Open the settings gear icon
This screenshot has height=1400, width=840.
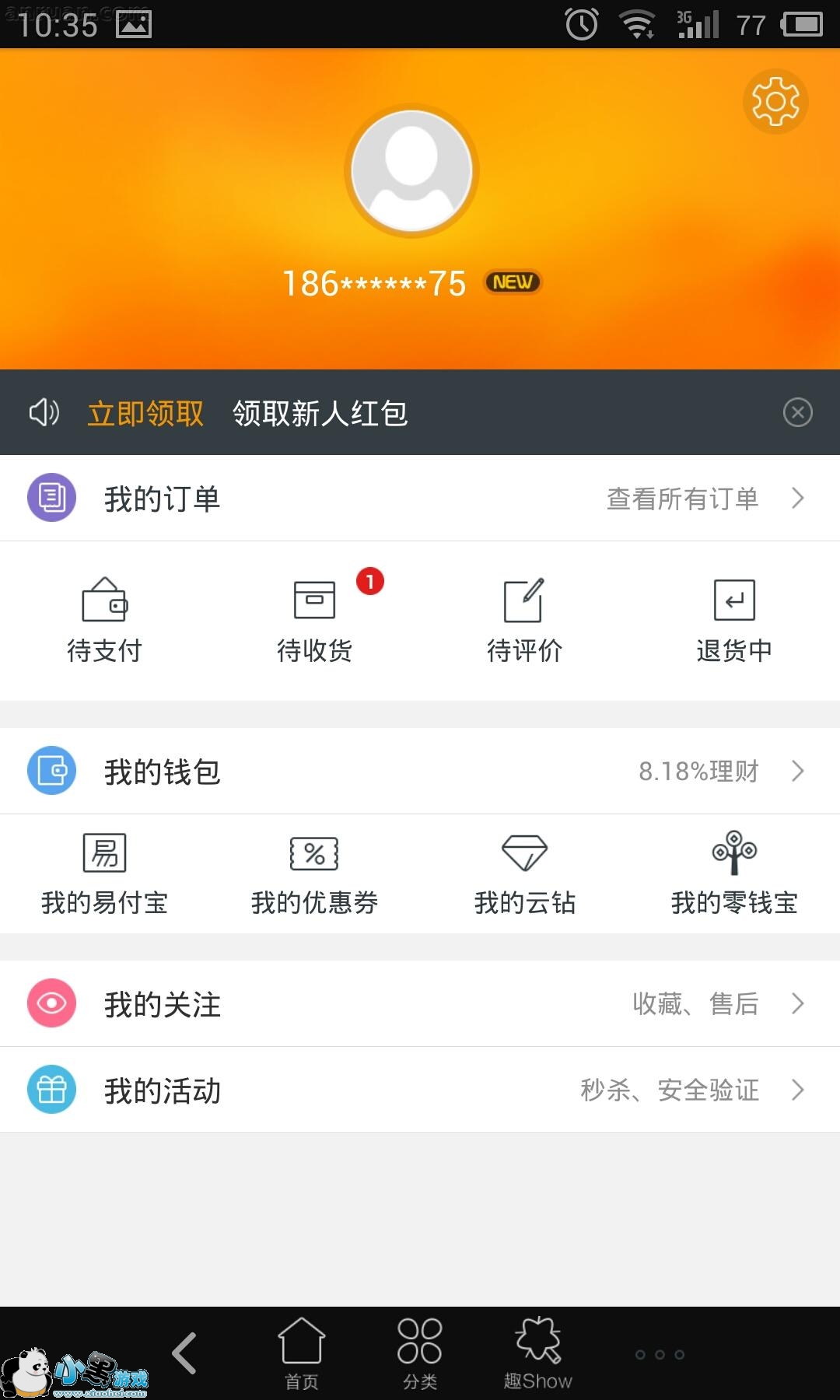pyautogui.click(x=775, y=101)
